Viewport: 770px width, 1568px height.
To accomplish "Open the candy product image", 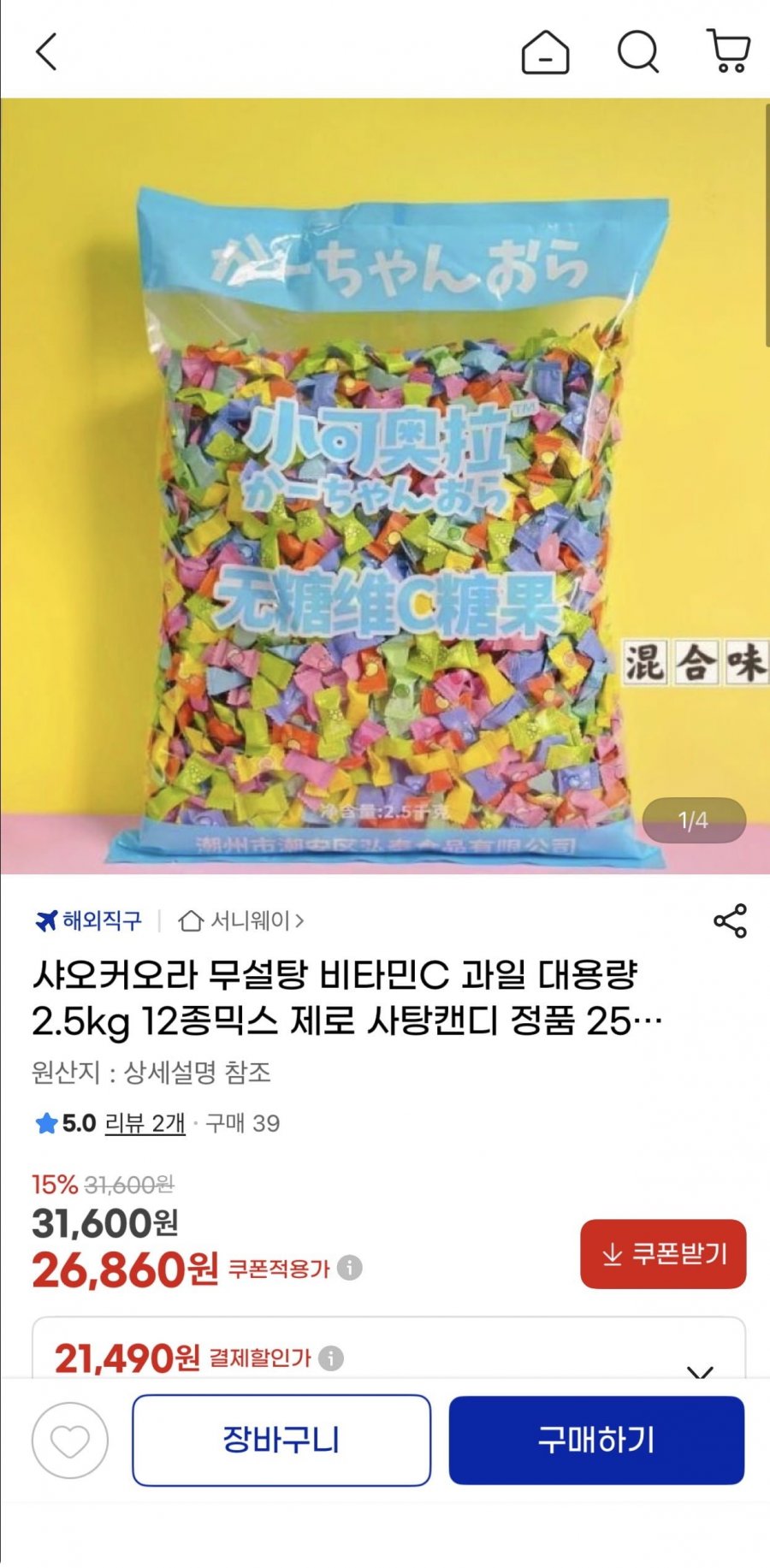I will [385, 486].
